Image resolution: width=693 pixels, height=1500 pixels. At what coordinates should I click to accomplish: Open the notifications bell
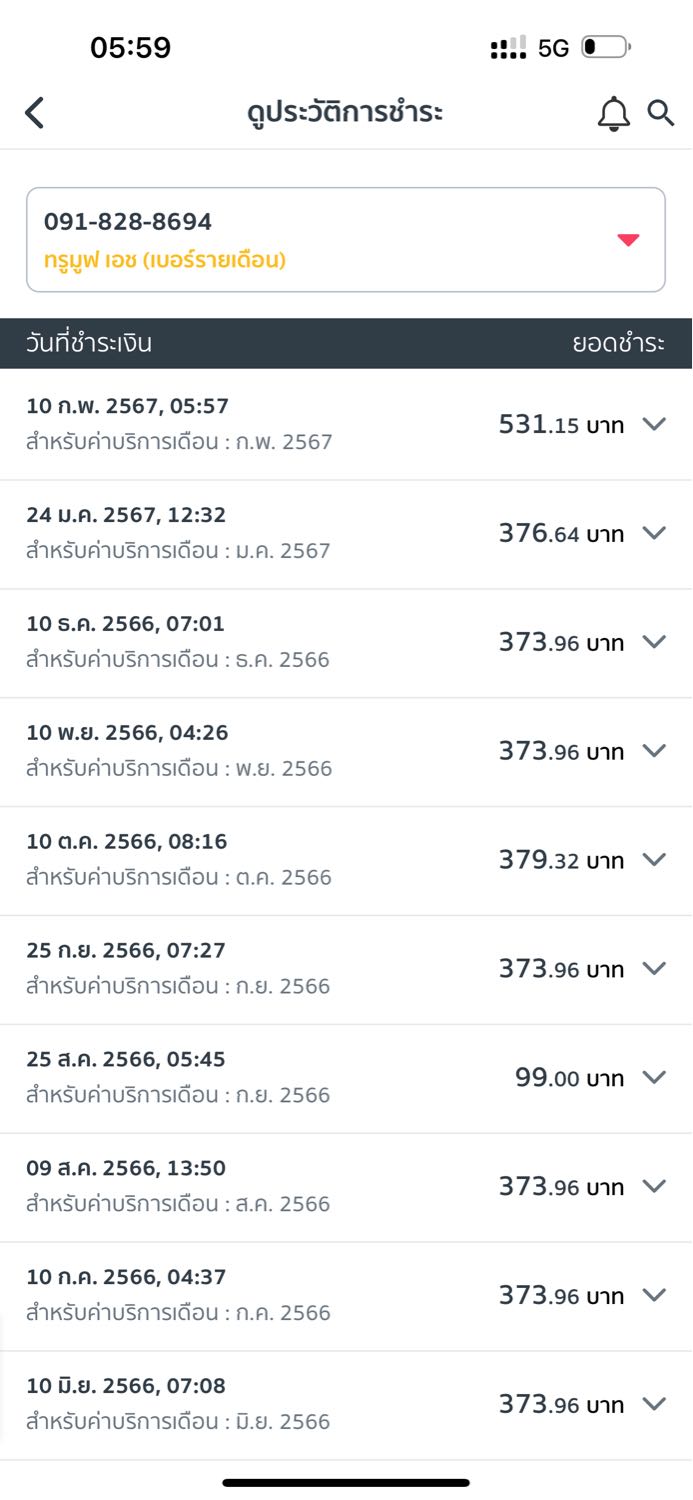click(614, 114)
